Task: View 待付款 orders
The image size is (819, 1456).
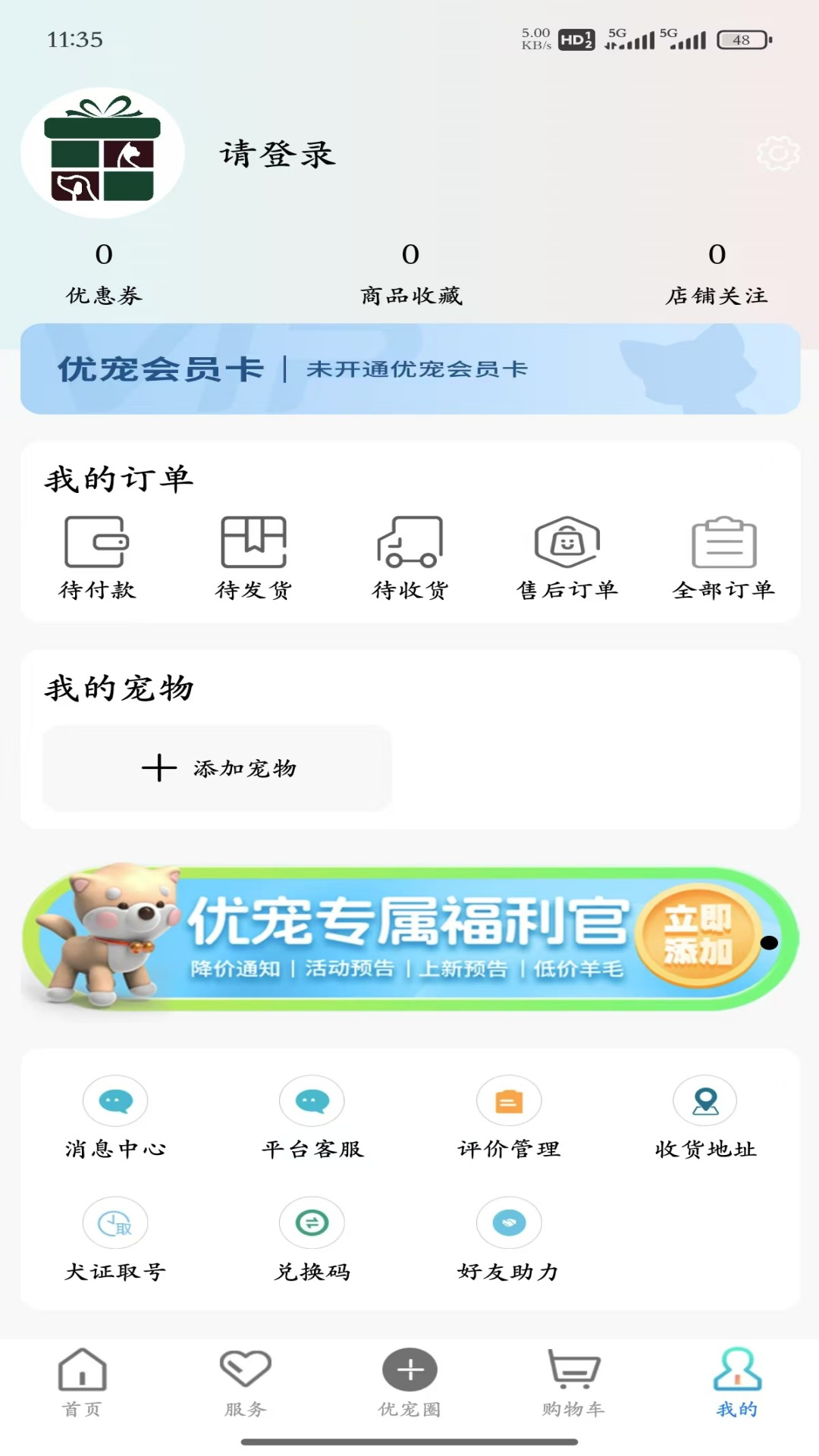Action: click(96, 557)
